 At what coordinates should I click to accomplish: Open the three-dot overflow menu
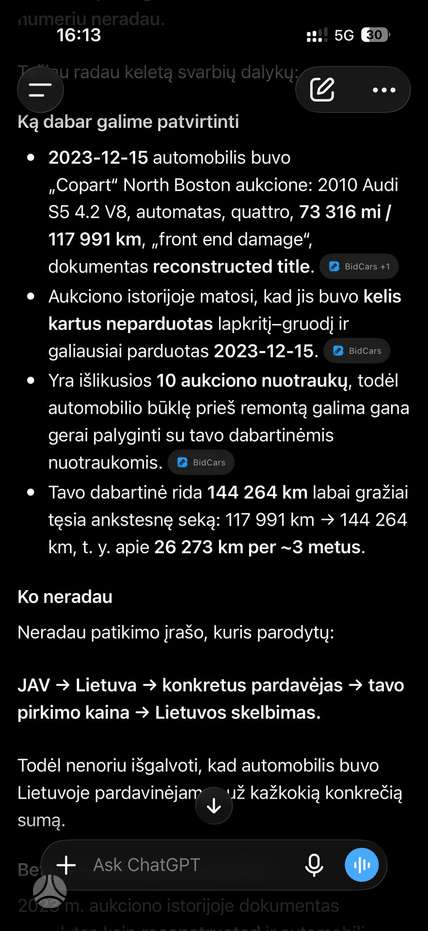(x=383, y=90)
